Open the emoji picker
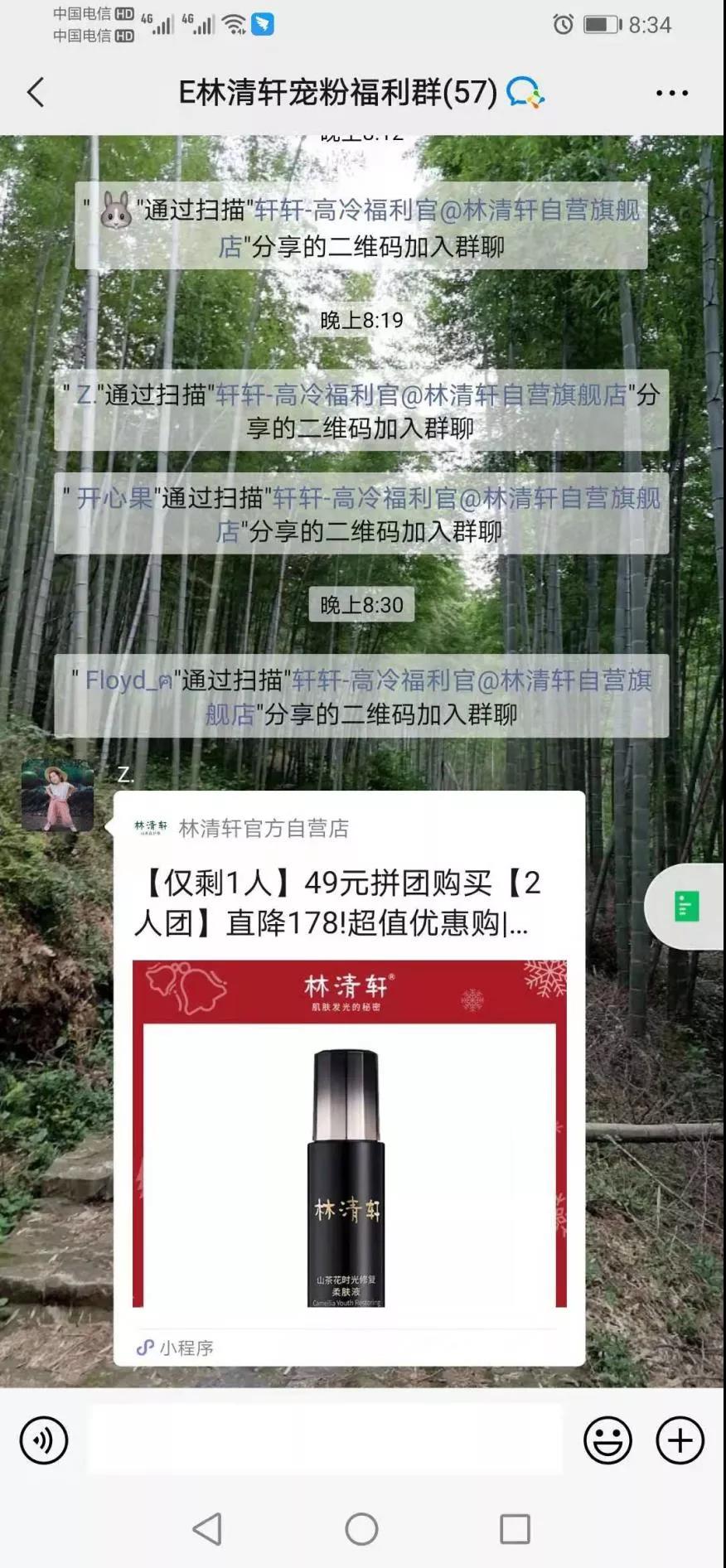The width and height of the screenshot is (726, 1568). point(607,1440)
